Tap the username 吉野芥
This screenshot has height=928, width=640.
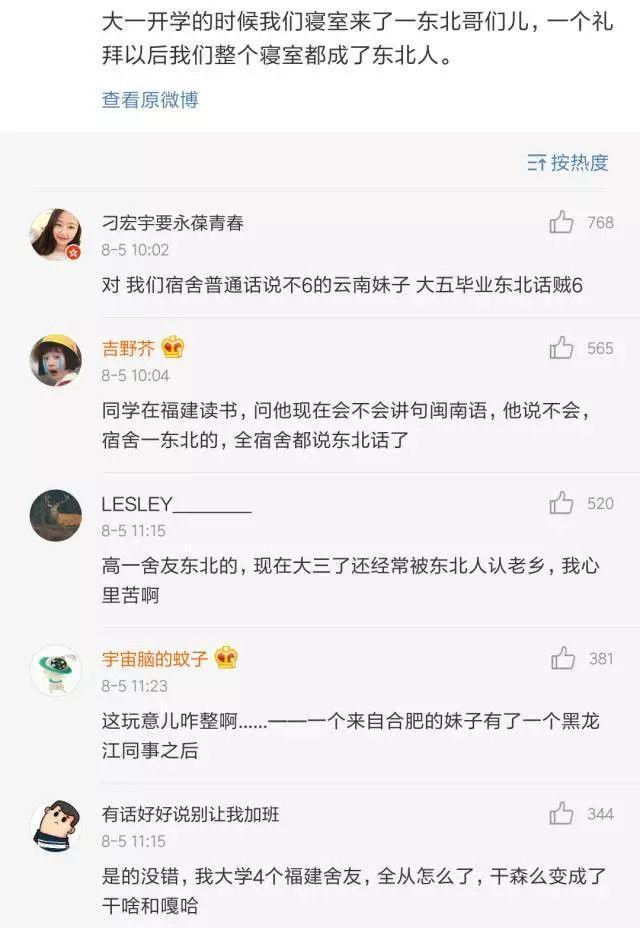pos(128,348)
